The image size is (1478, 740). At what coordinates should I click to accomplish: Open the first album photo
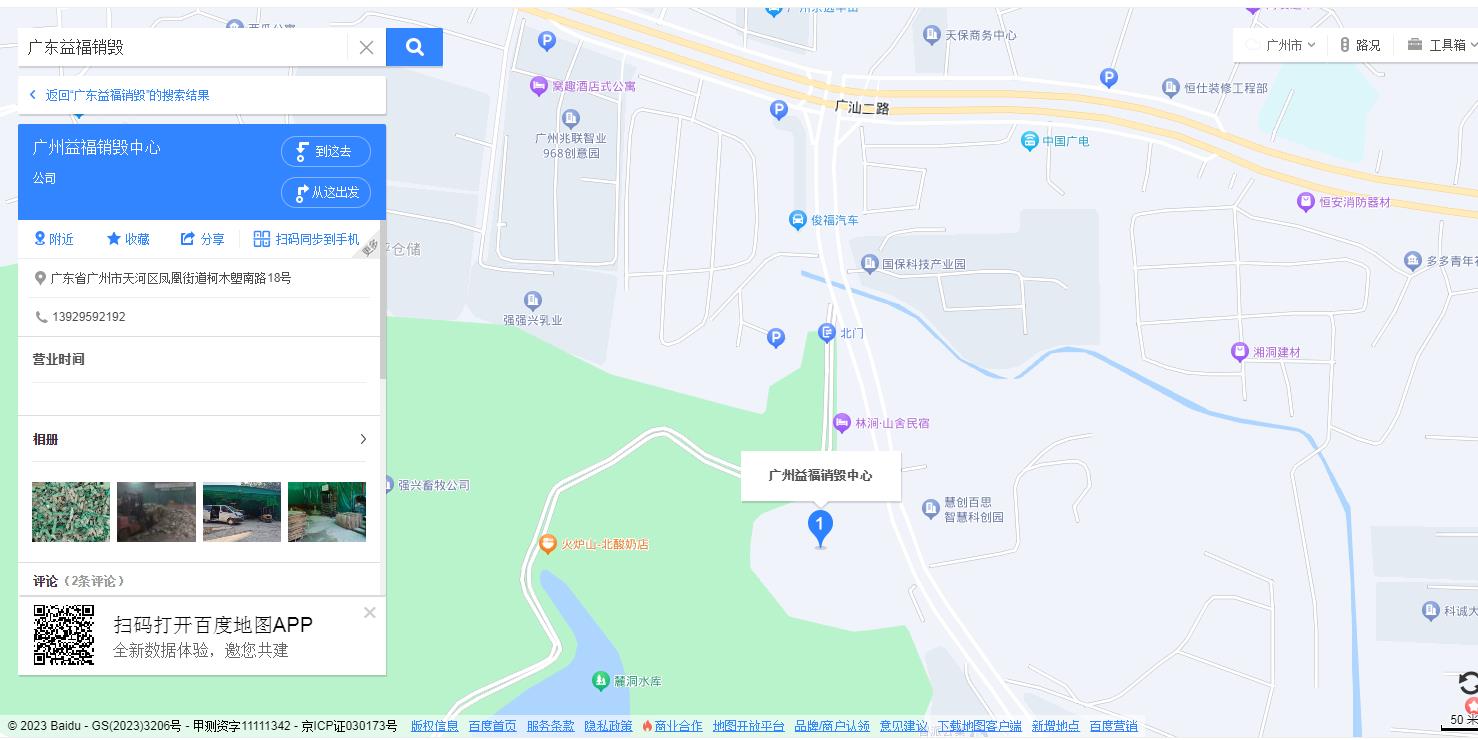(71, 511)
